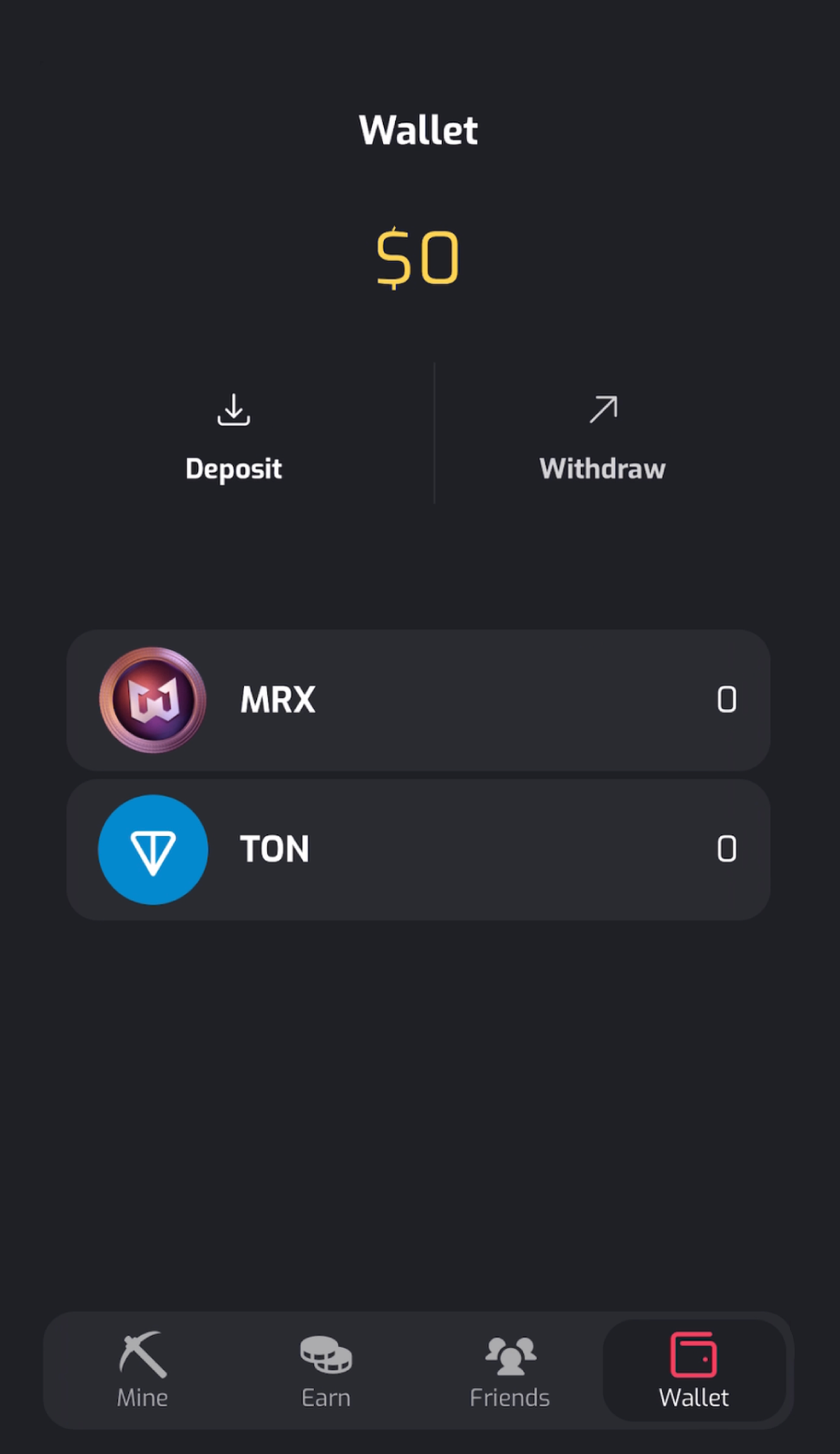
Task: Click the $0 total balance display
Action: pyautogui.click(x=419, y=257)
